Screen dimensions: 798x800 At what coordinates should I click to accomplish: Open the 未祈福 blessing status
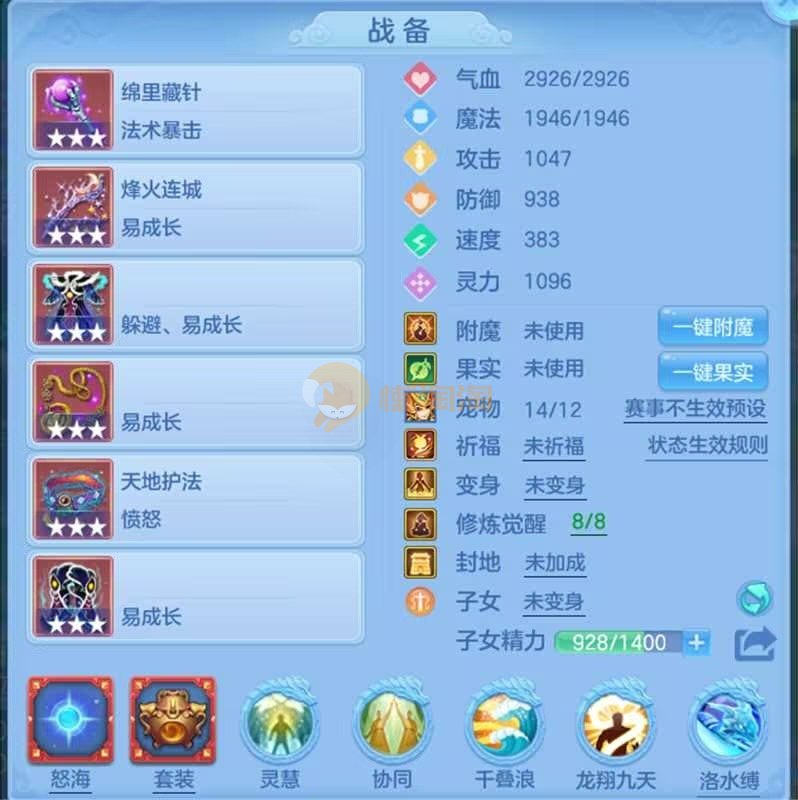(x=554, y=446)
